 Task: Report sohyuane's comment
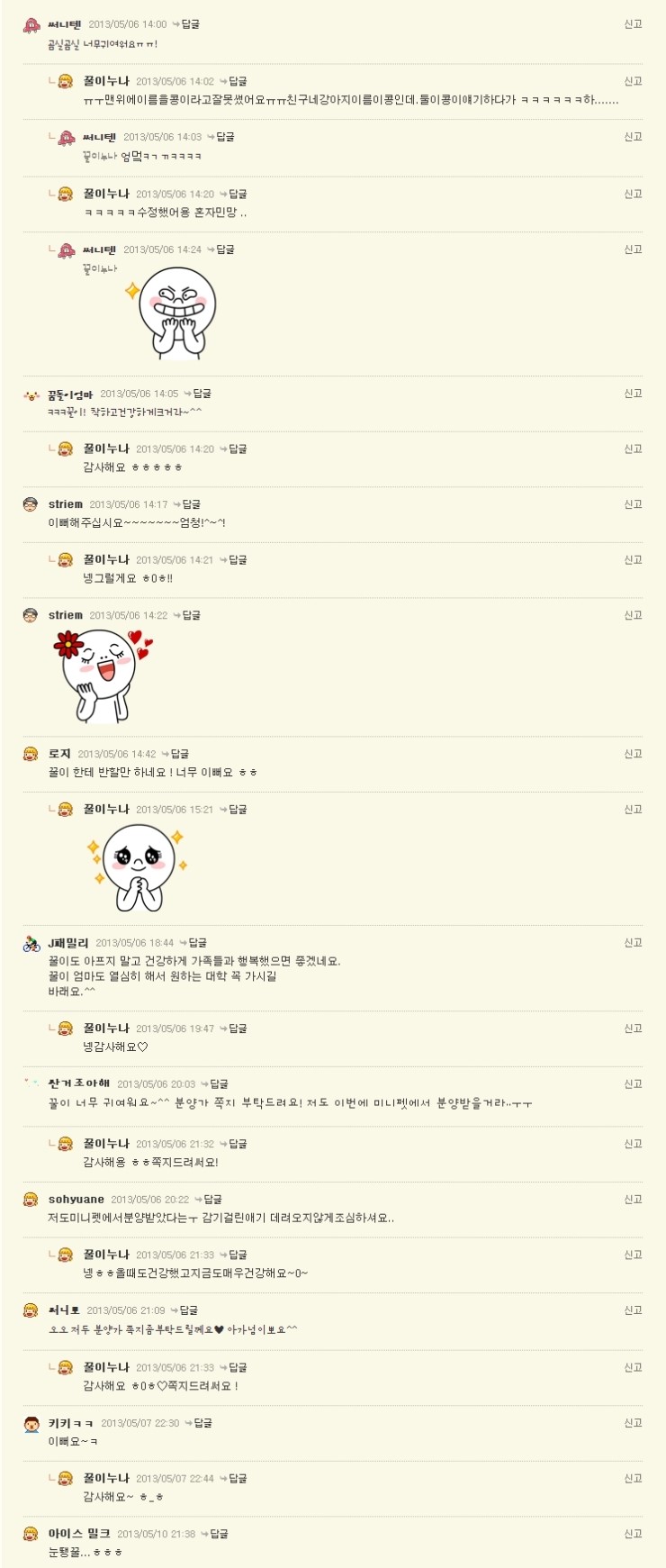coord(633,1200)
